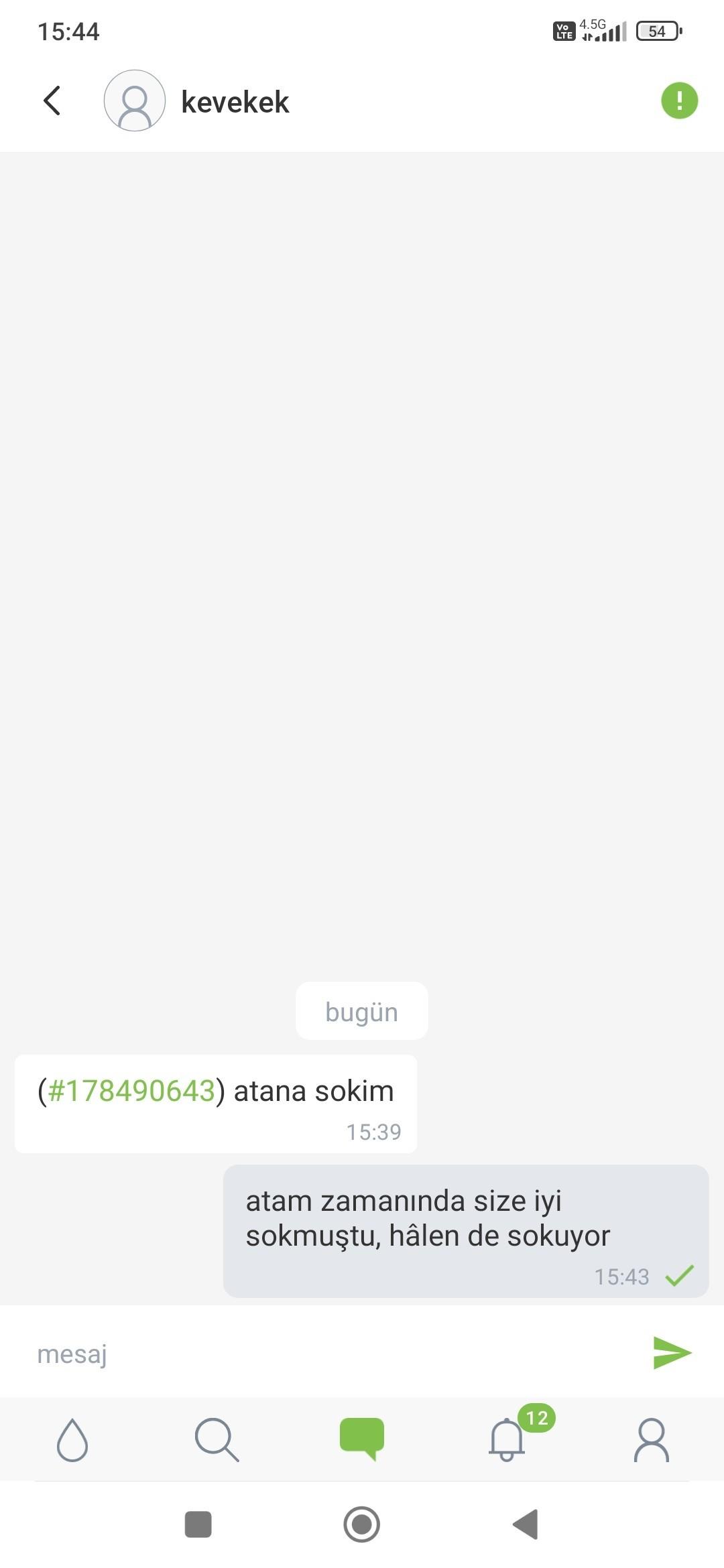Open the search tab
The height and width of the screenshot is (1568, 724).
(x=217, y=1439)
